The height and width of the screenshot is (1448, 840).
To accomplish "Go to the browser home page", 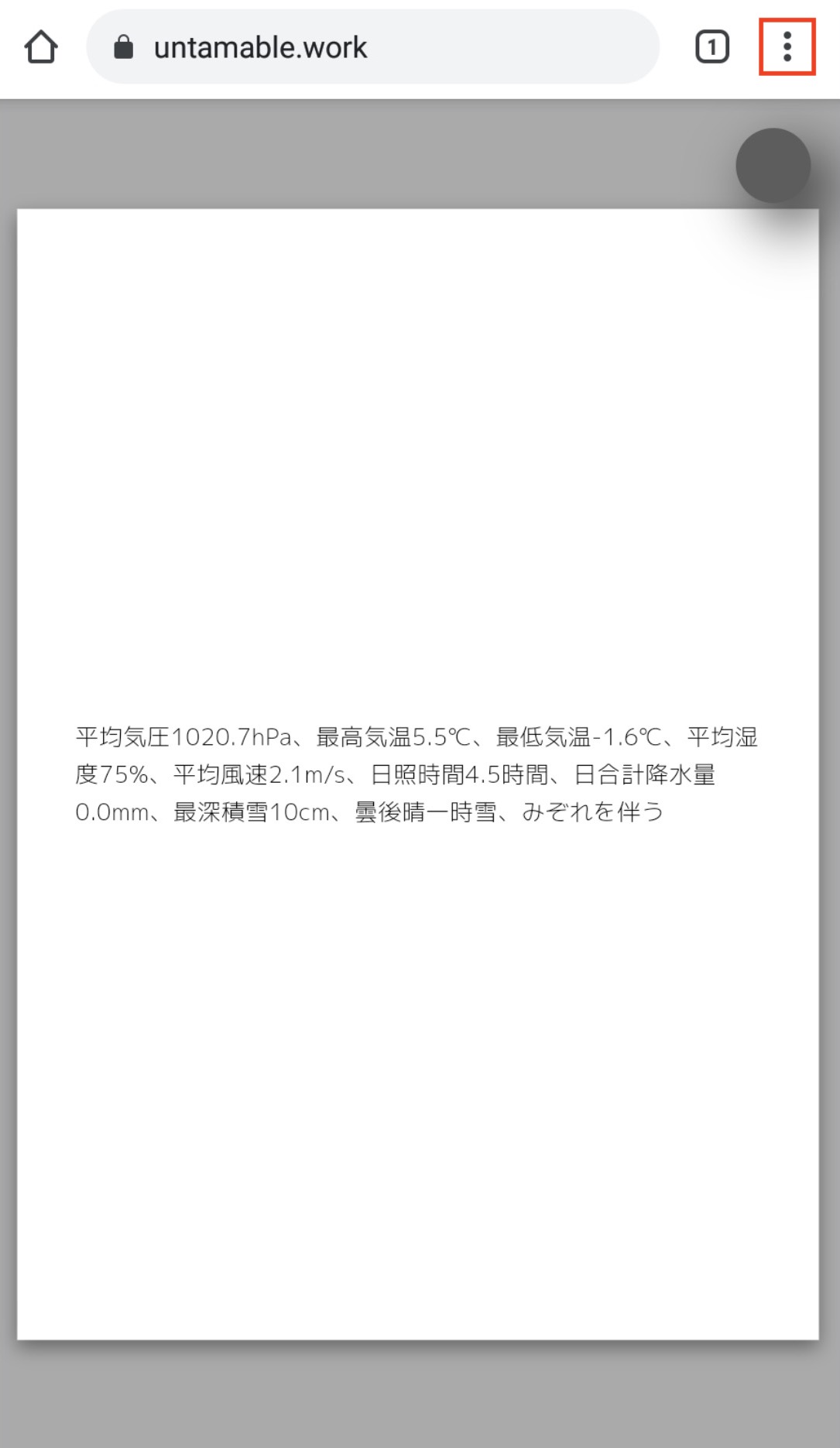I will [x=41, y=47].
